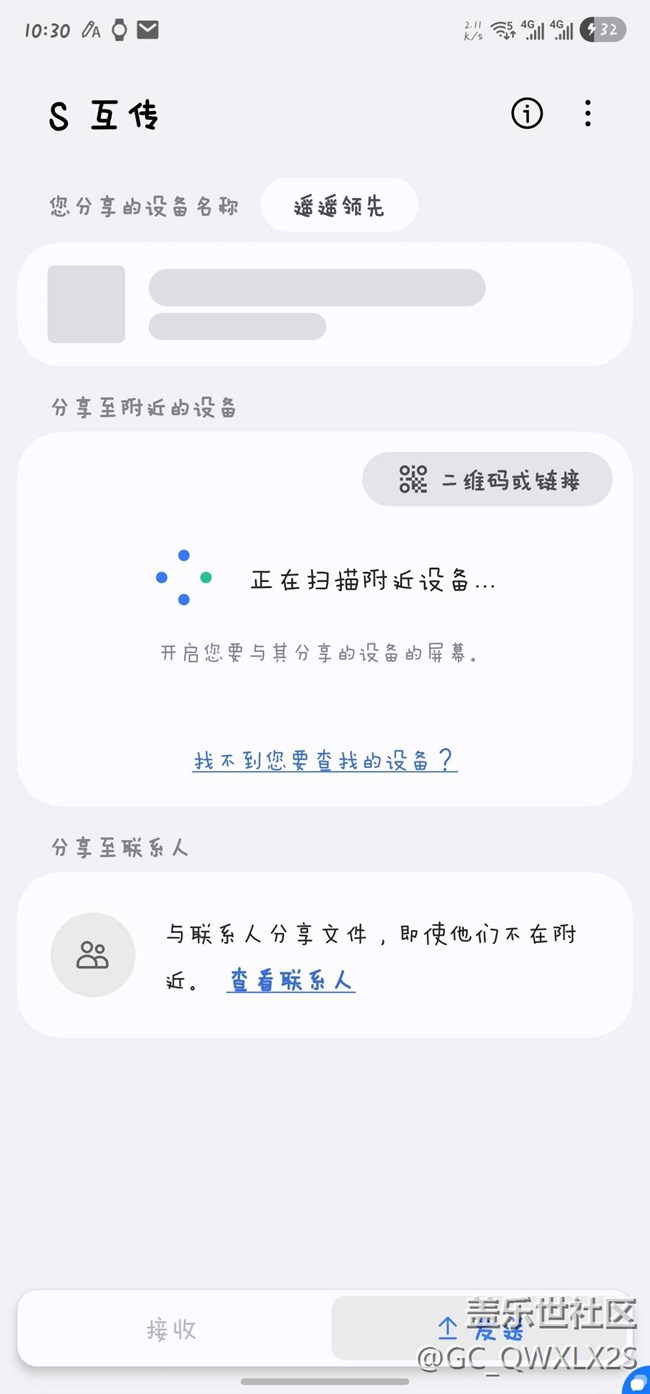The image size is (650, 1394).
Task: Open the 二维码或链接 sharing option
Action: [487, 479]
